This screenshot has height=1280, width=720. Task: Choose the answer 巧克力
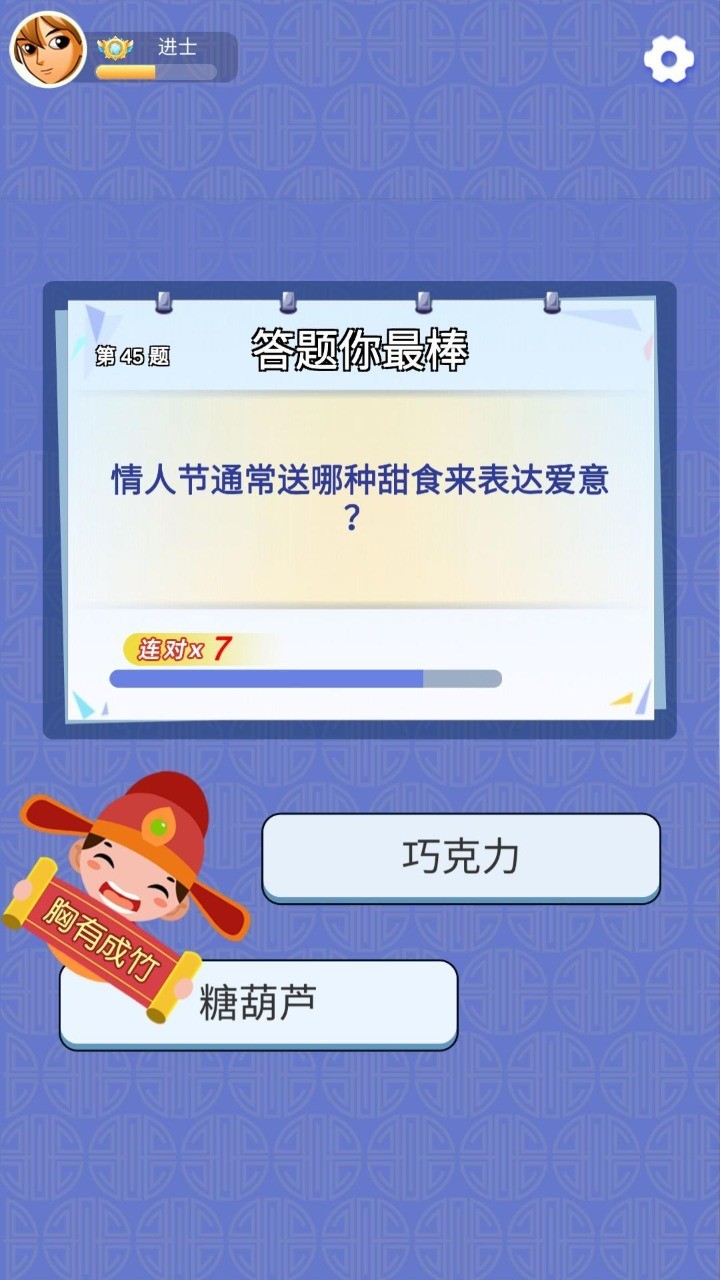tap(461, 857)
